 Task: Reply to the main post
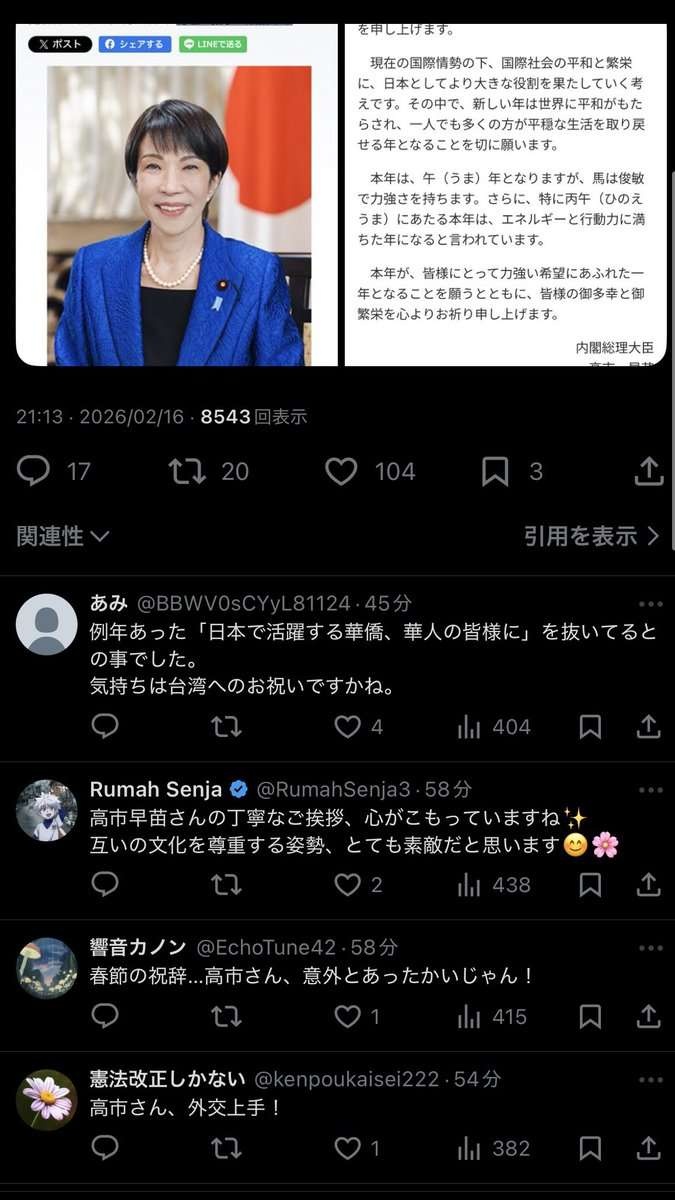pos(34,471)
